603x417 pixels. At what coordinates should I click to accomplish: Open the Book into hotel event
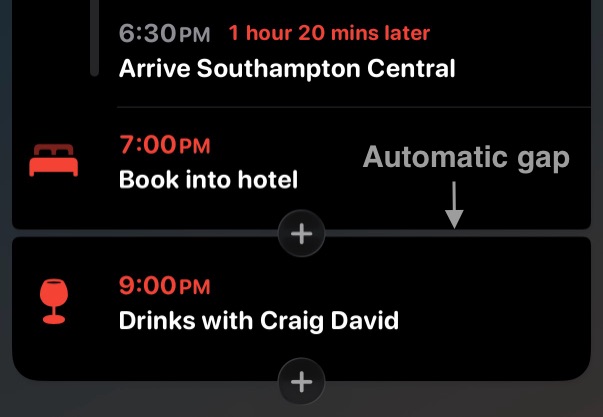[208, 181]
